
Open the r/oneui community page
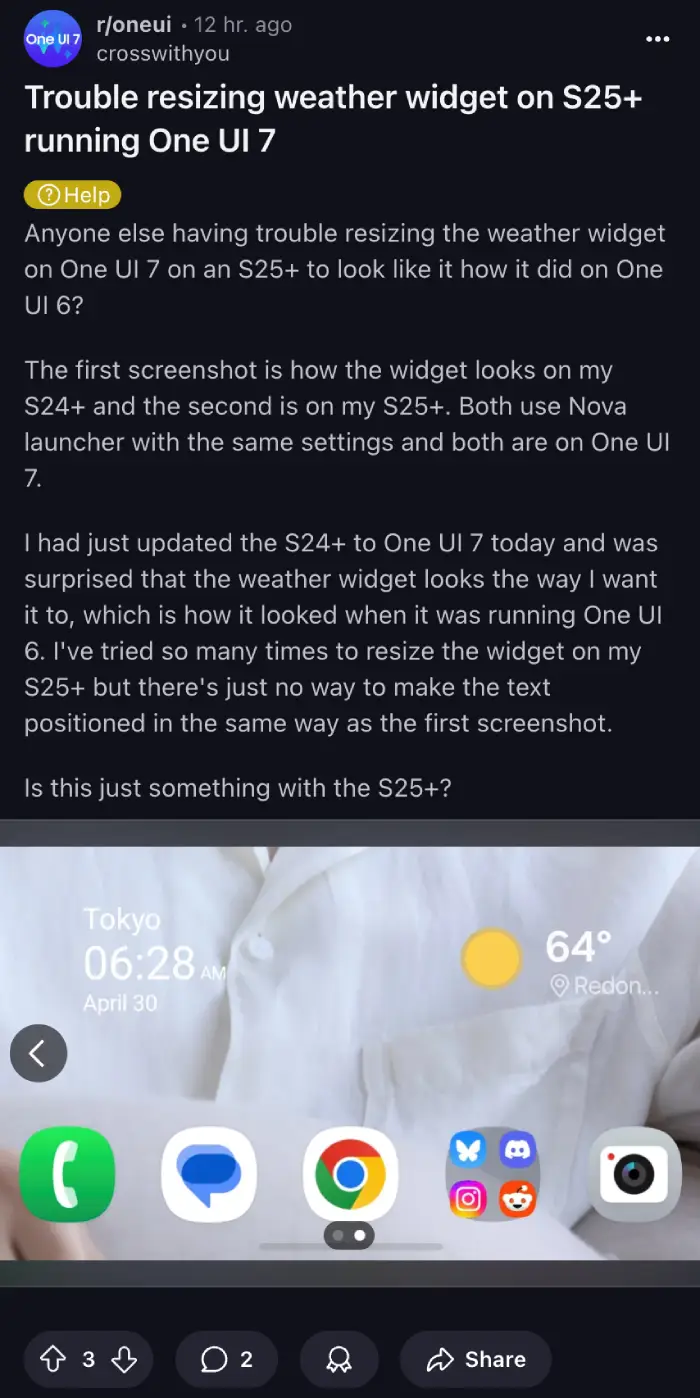pos(134,26)
